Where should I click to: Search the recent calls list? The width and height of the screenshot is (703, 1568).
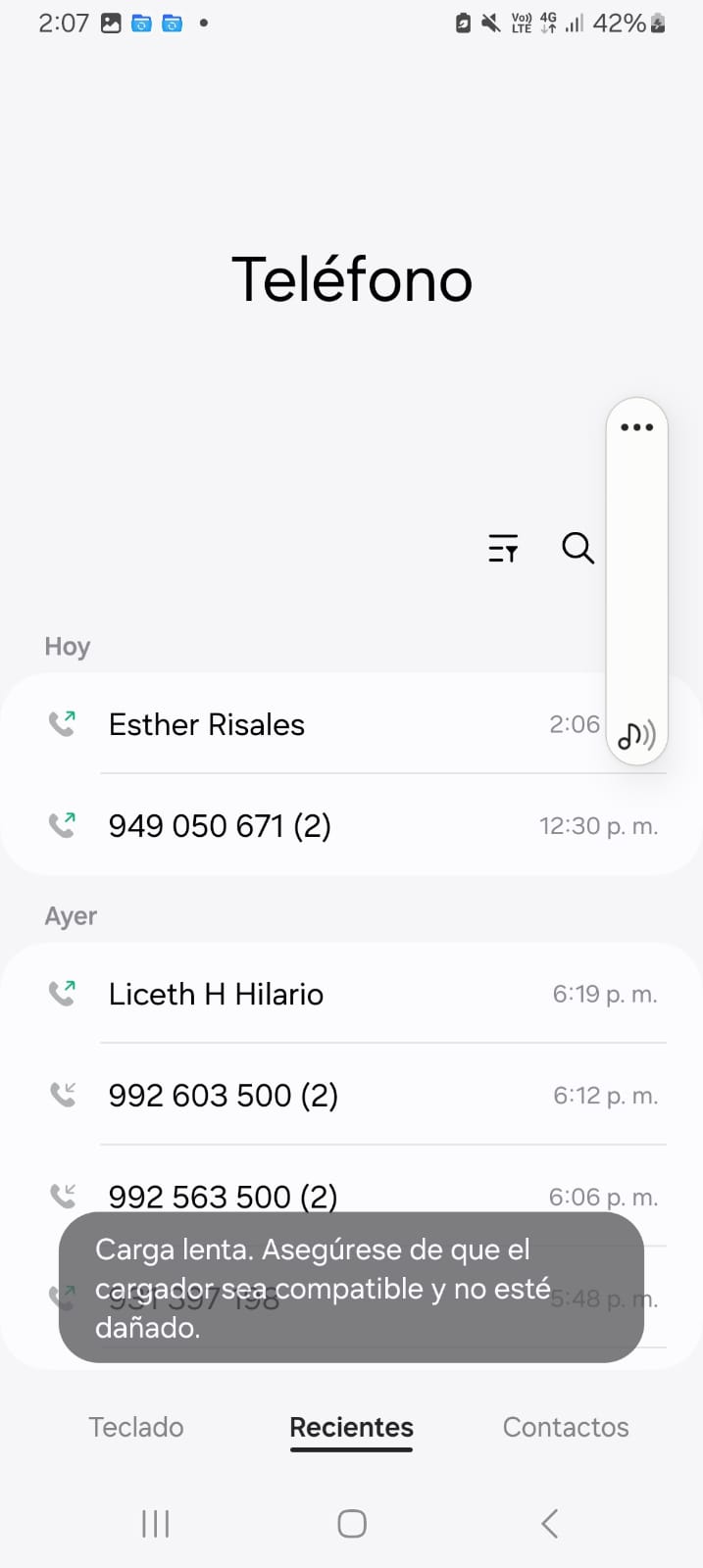pos(577,548)
